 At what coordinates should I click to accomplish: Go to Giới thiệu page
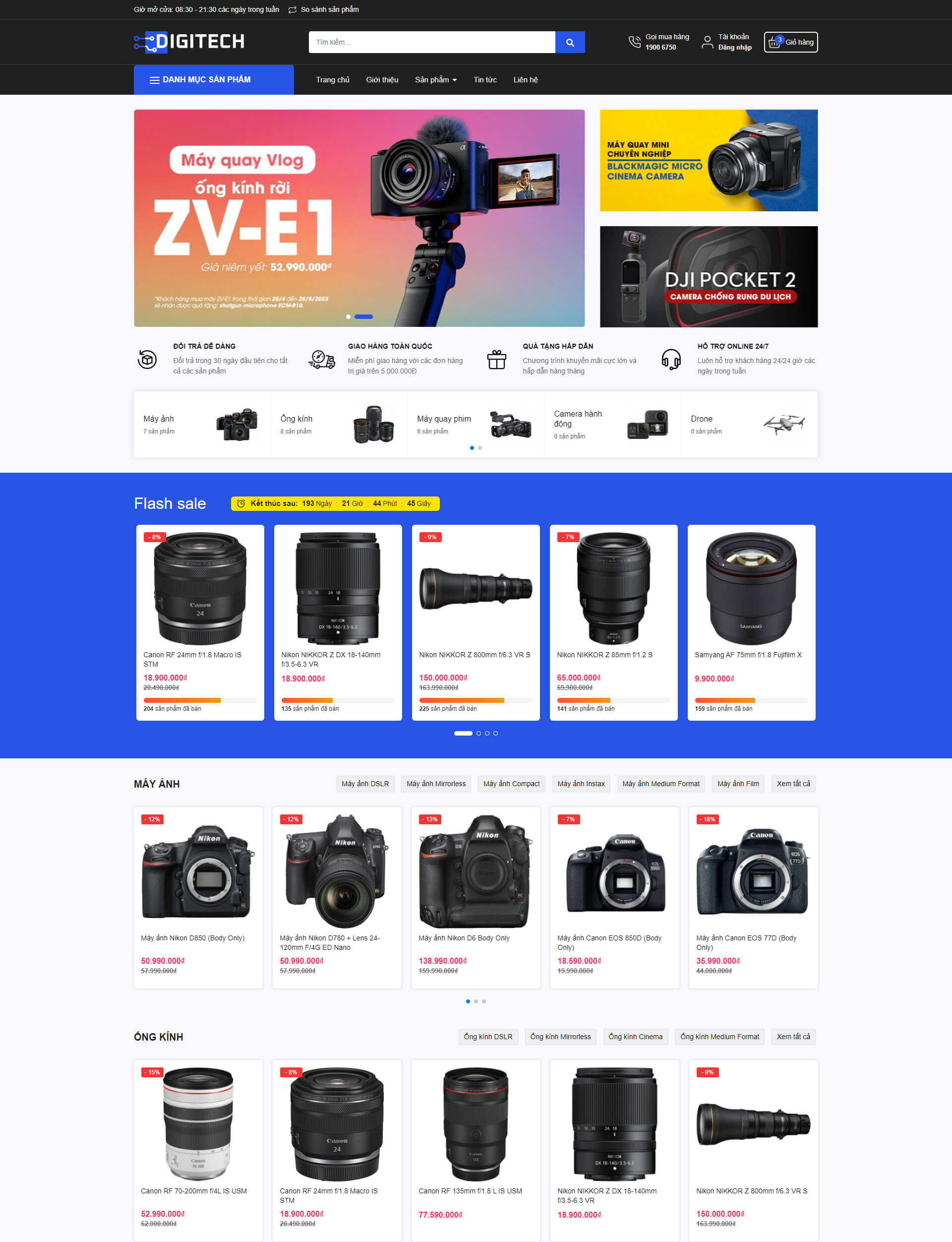pos(382,80)
